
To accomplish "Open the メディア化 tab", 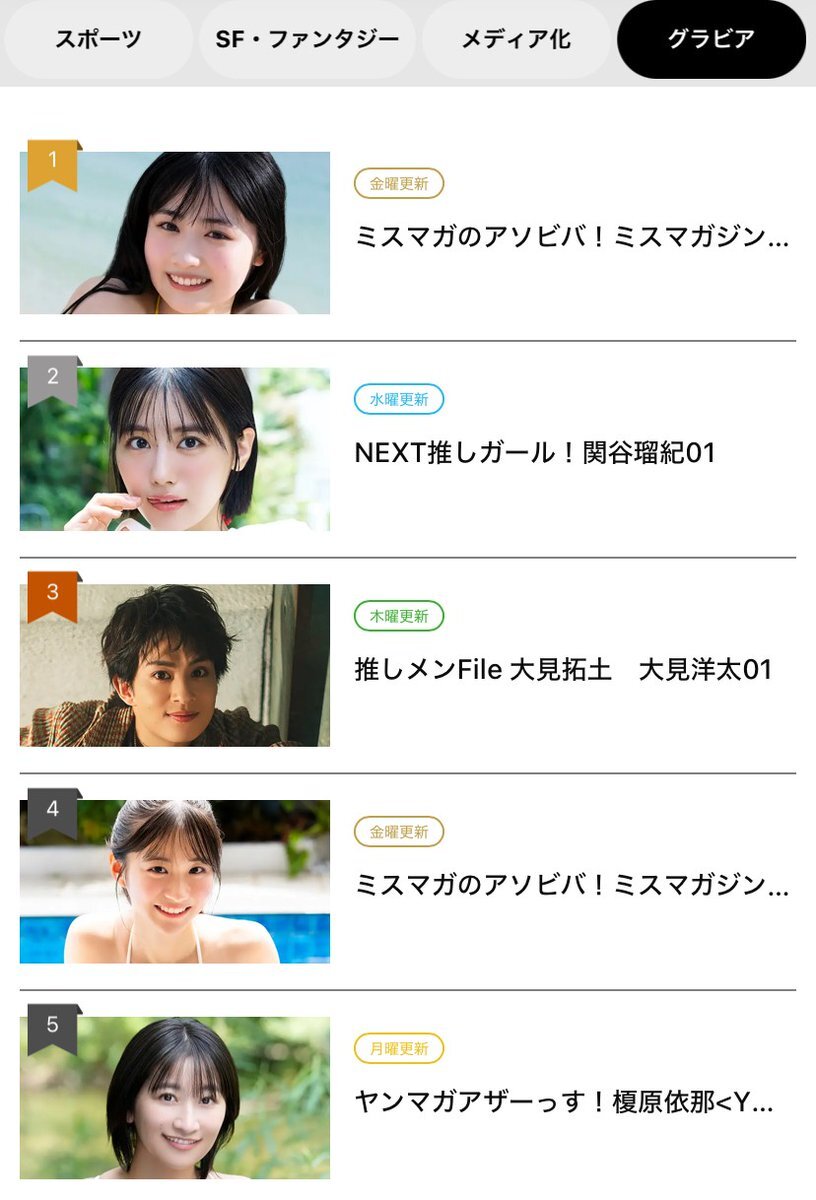I will (515, 40).
